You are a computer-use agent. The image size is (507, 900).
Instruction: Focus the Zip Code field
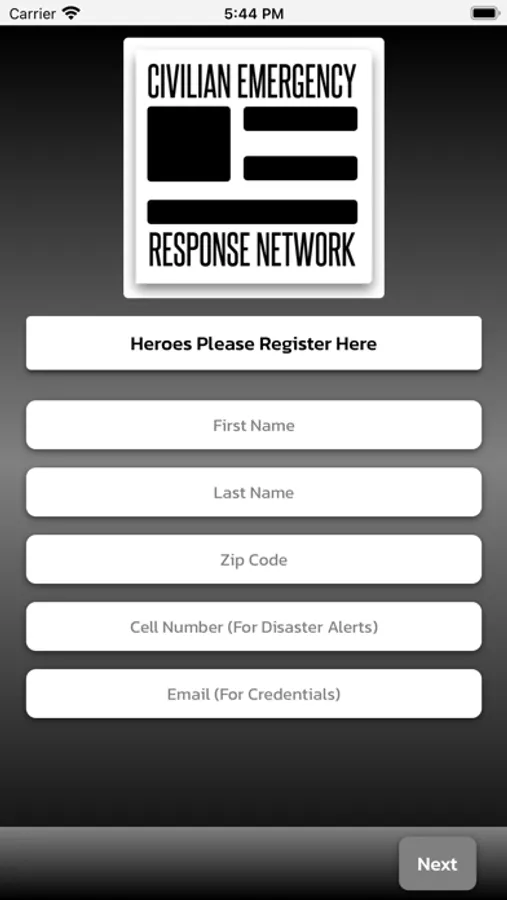pos(254,559)
